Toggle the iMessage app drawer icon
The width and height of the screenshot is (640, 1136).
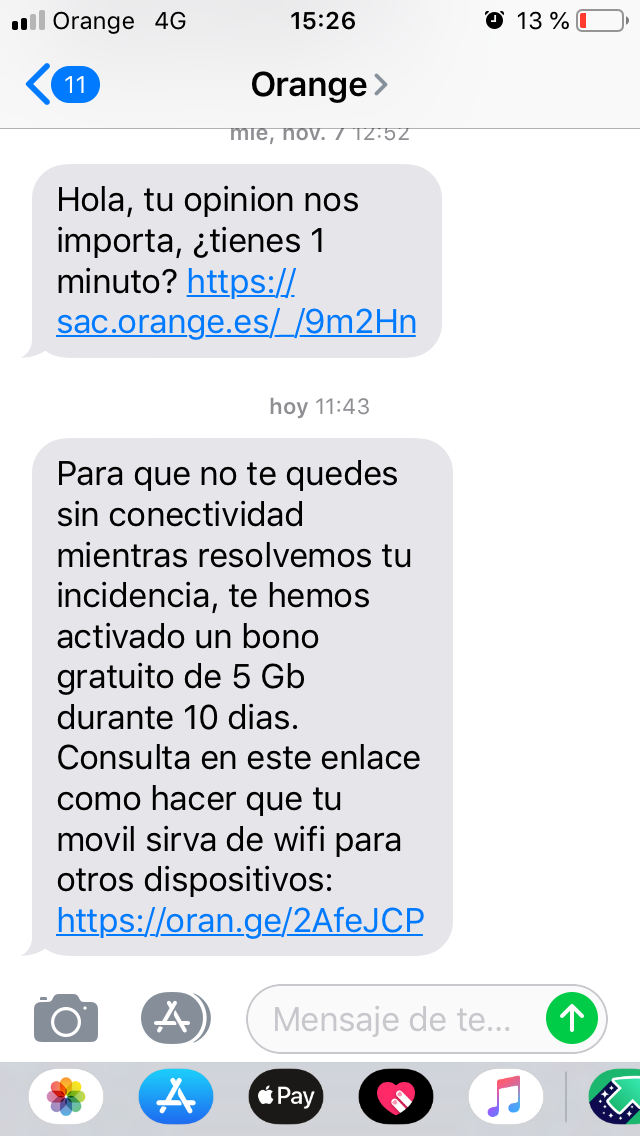click(175, 1019)
